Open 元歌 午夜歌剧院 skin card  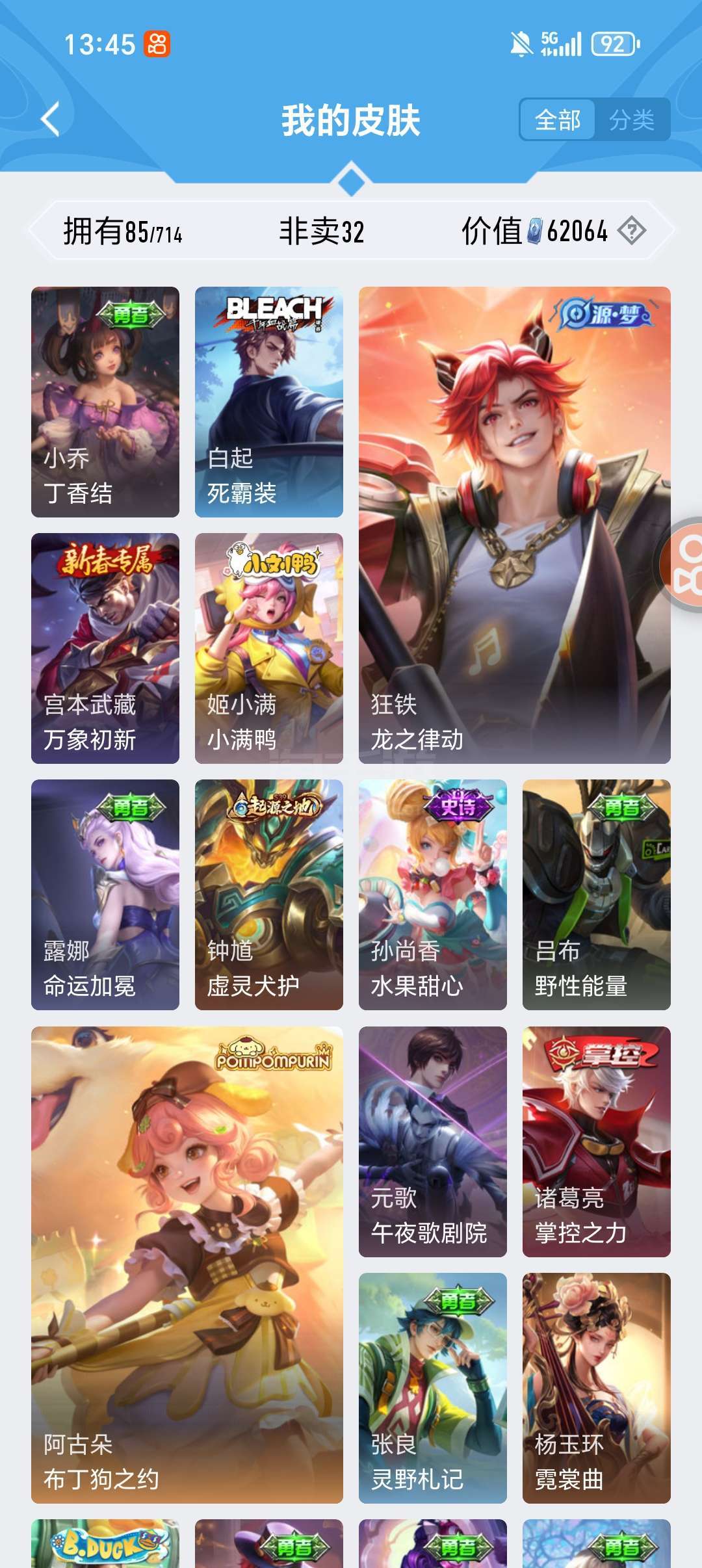pyautogui.click(x=433, y=1142)
